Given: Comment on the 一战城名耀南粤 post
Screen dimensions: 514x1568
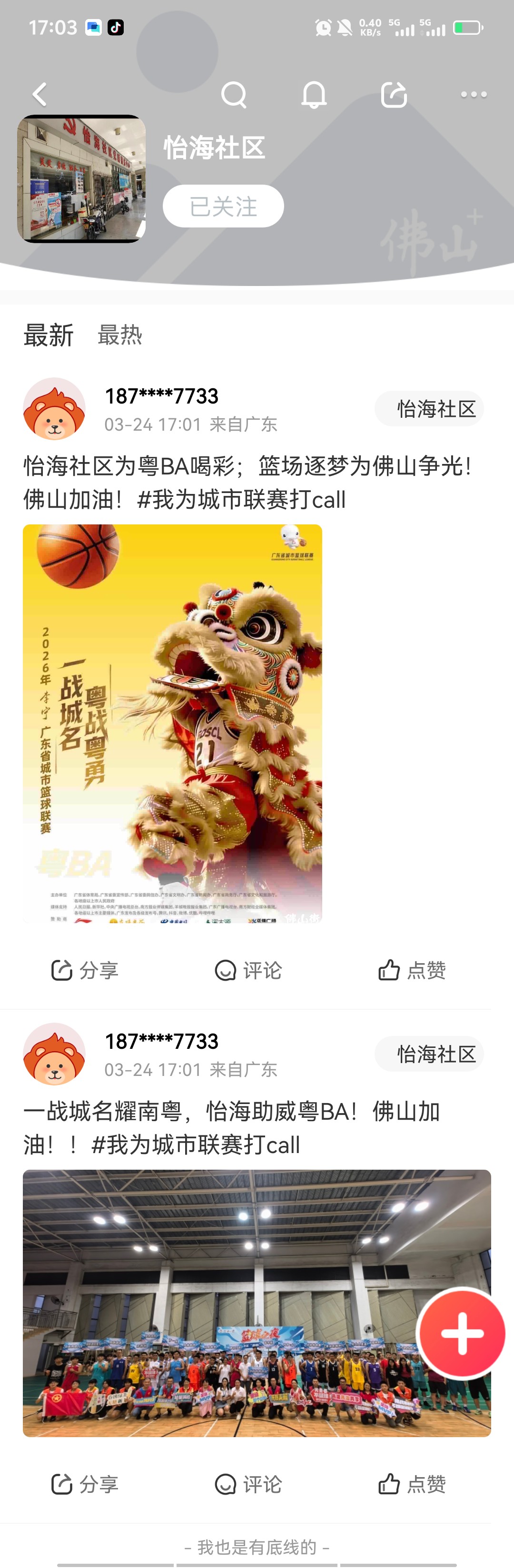Looking at the screenshot, I should [x=248, y=1484].
